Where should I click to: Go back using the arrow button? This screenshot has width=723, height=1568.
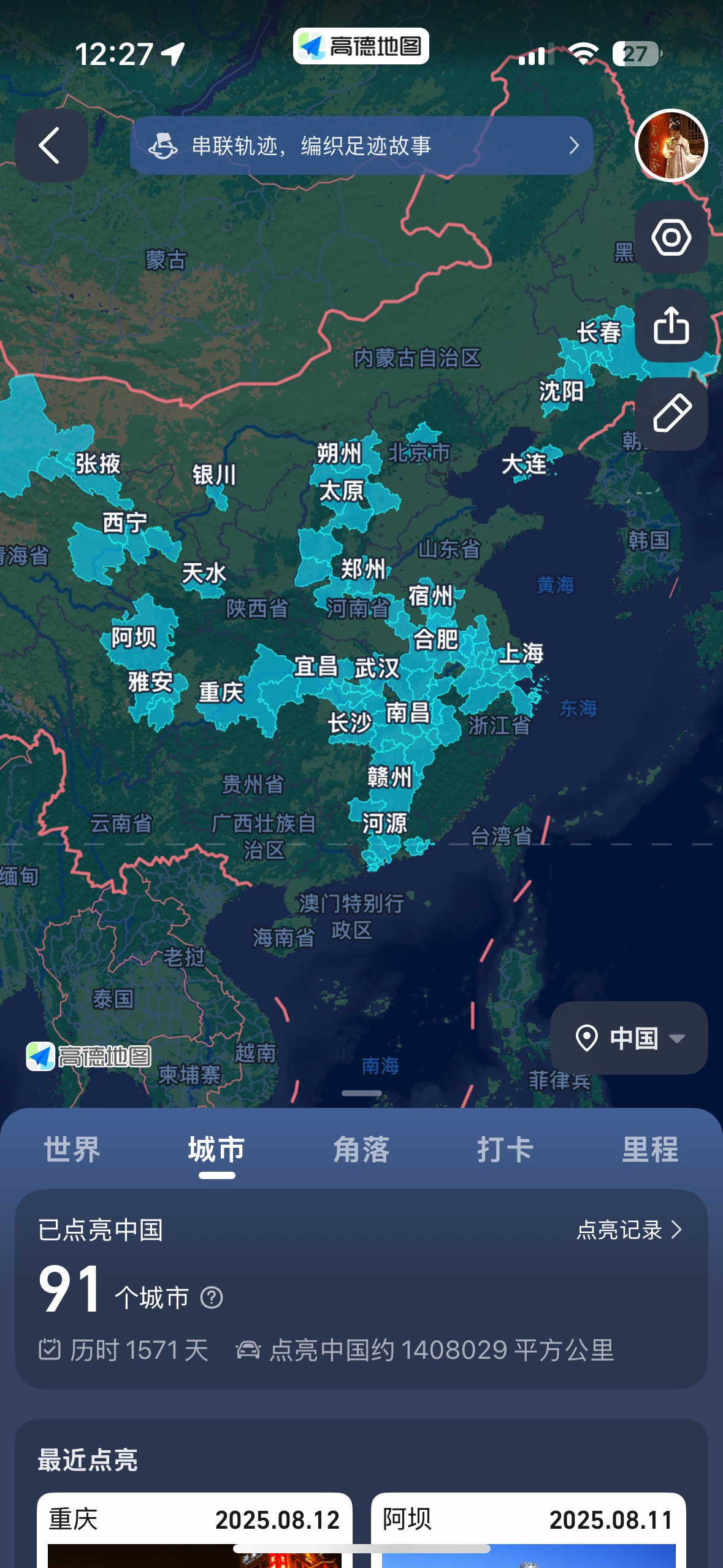pyautogui.click(x=51, y=145)
